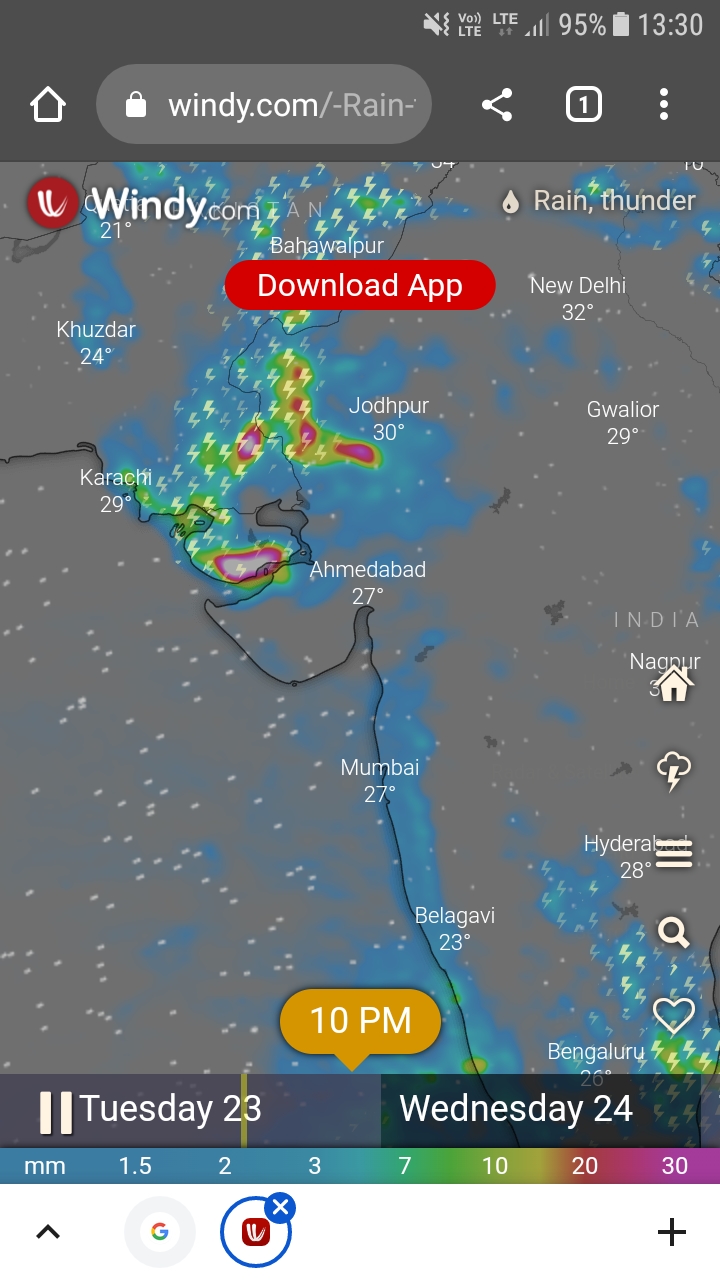Share this page
The image size is (720, 1280).
[x=497, y=104]
